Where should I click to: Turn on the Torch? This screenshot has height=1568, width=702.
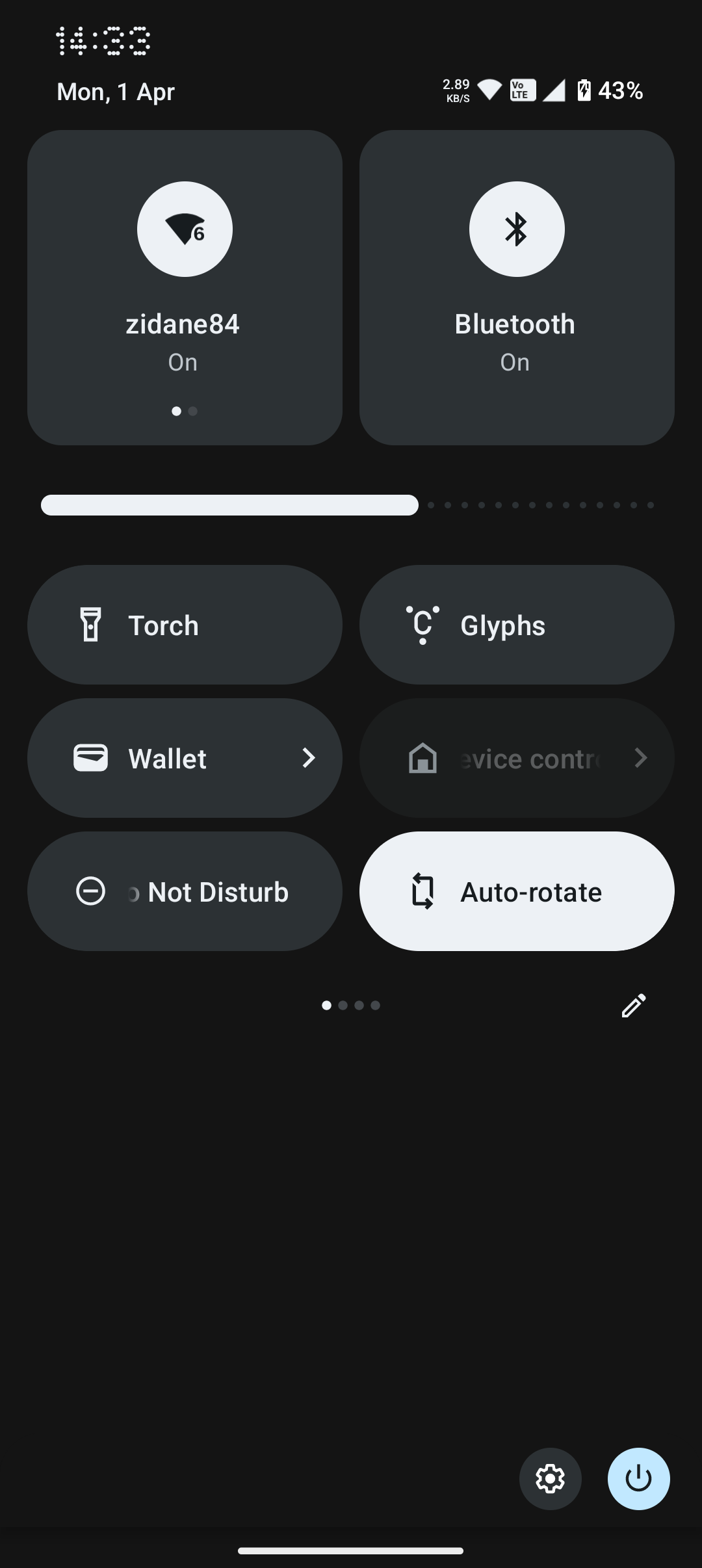pyautogui.click(x=185, y=625)
